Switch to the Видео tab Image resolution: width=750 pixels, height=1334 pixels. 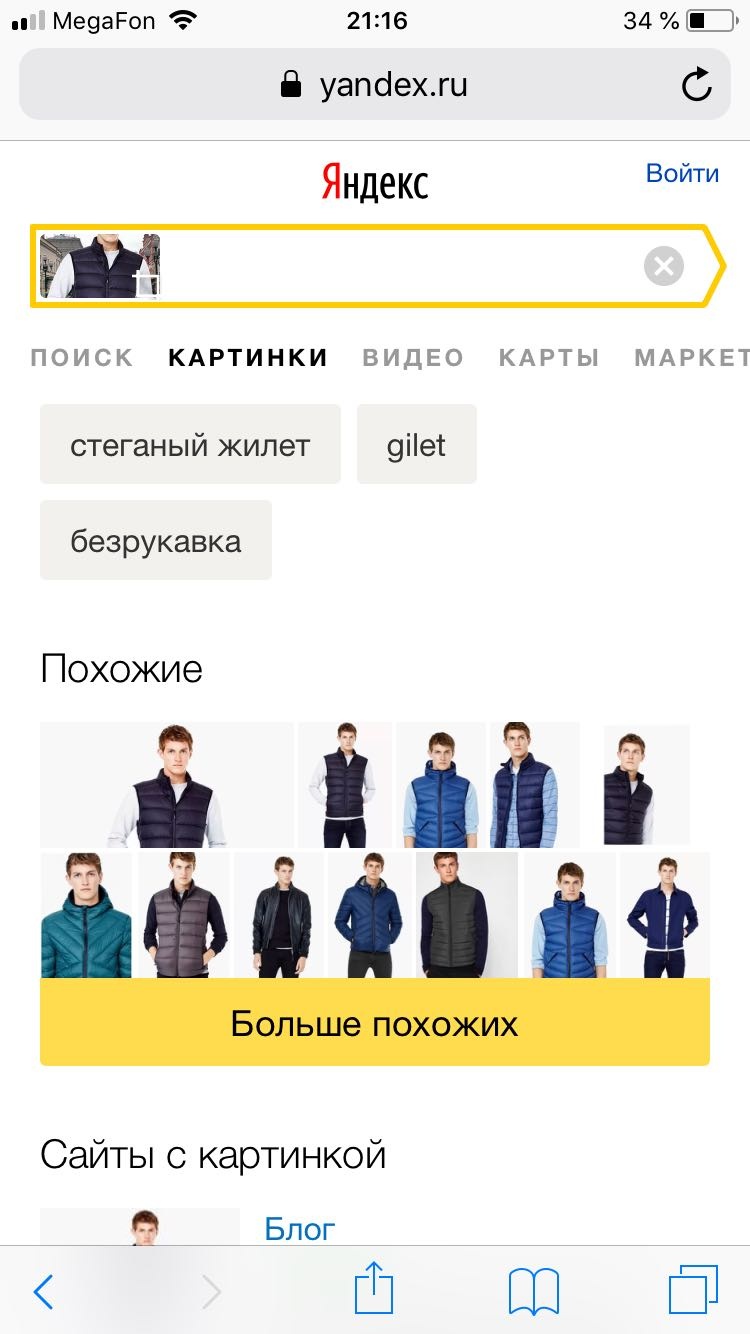click(x=413, y=358)
